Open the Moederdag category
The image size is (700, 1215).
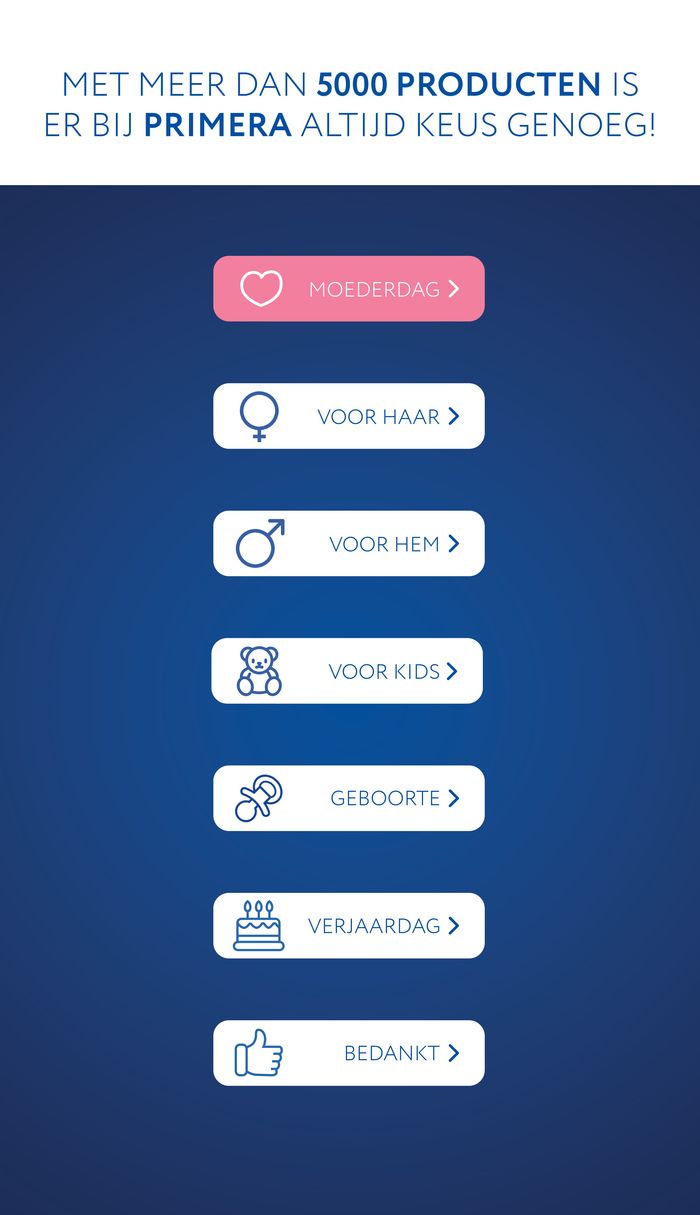coord(349,289)
